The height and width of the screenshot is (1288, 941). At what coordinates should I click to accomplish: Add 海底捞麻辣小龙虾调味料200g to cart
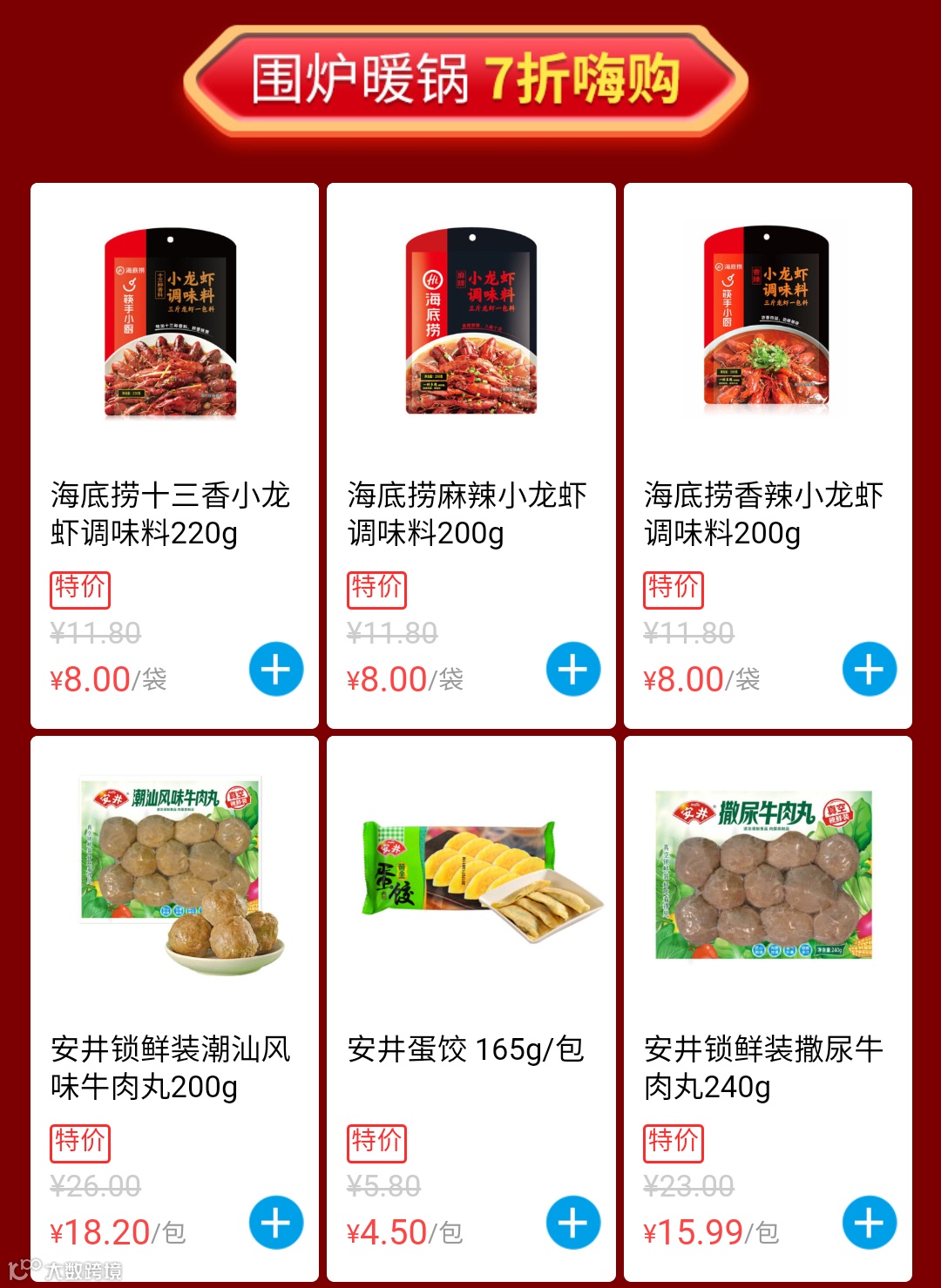point(573,670)
